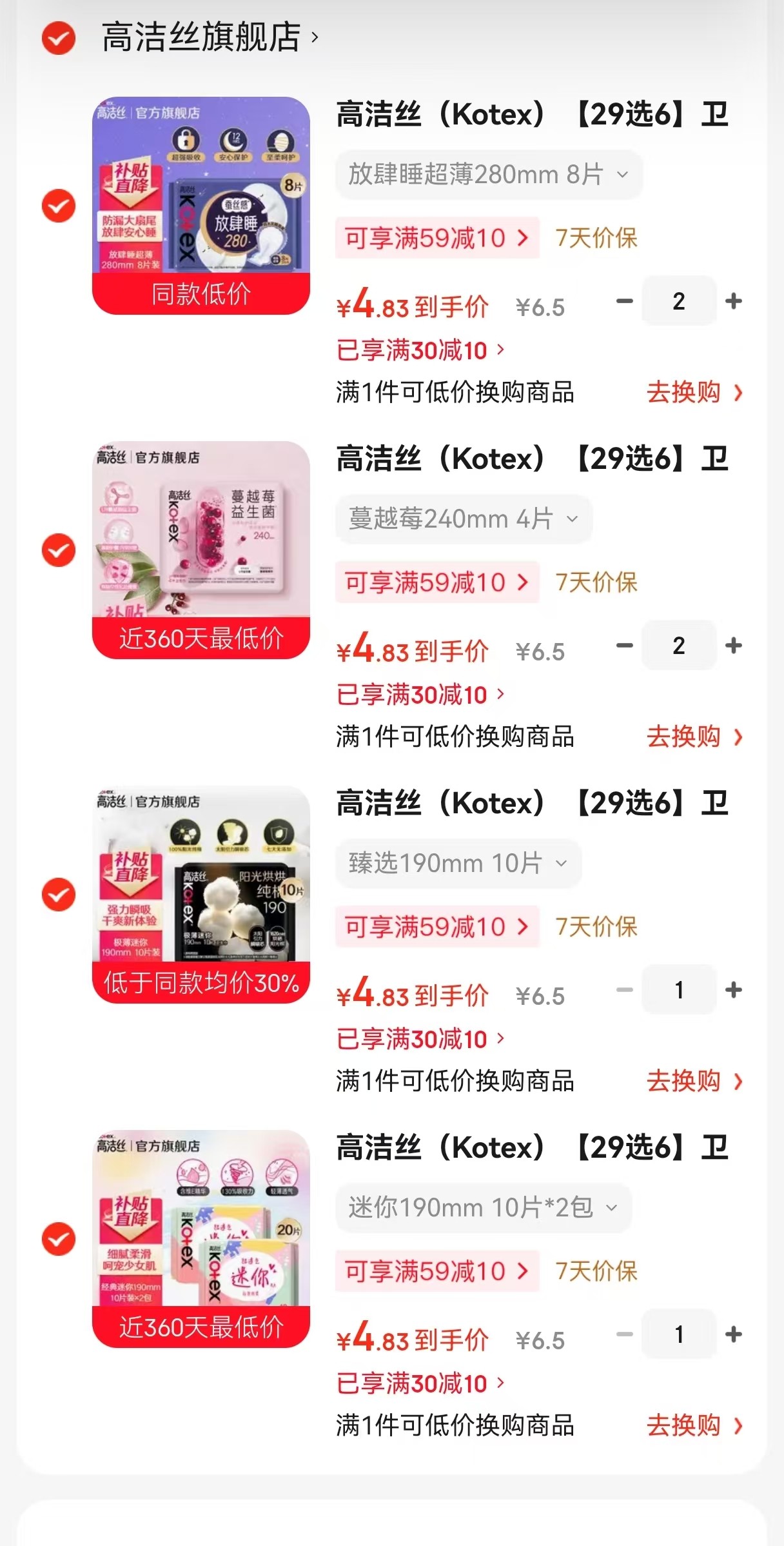Deselect the 放肆睡超薄280mm 8片 item
This screenshot has height=1546, width=784.
[59, 206]
